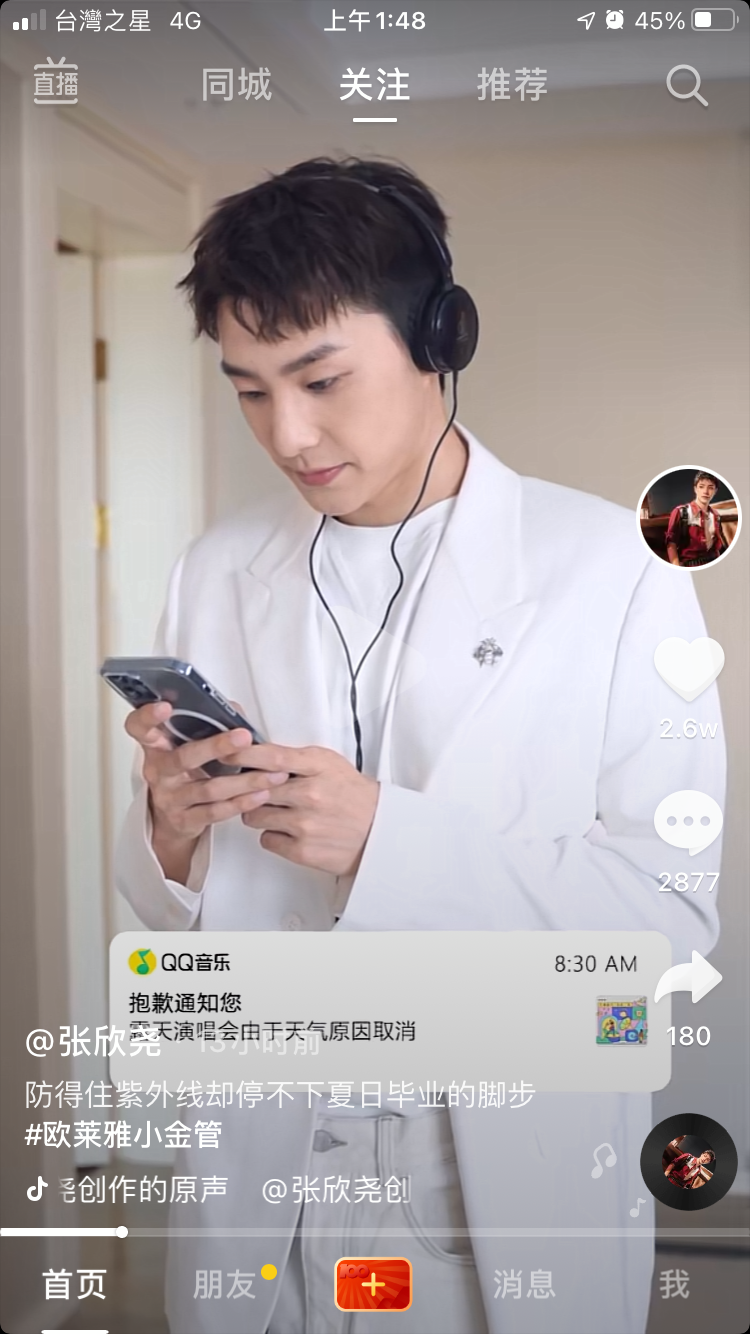The height and width of the screenshot is (1334, 750).
Task: Open the spinning music disc
Action: tap(689, 1162)
